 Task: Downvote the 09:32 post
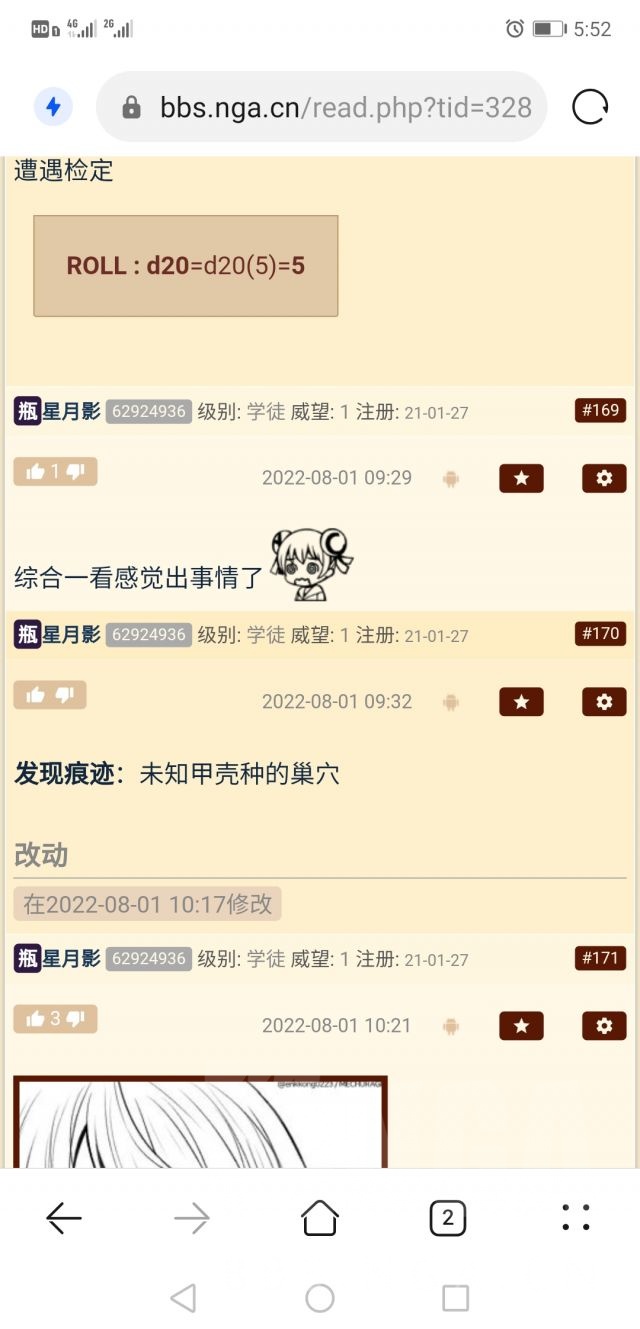tap(66, 695)
